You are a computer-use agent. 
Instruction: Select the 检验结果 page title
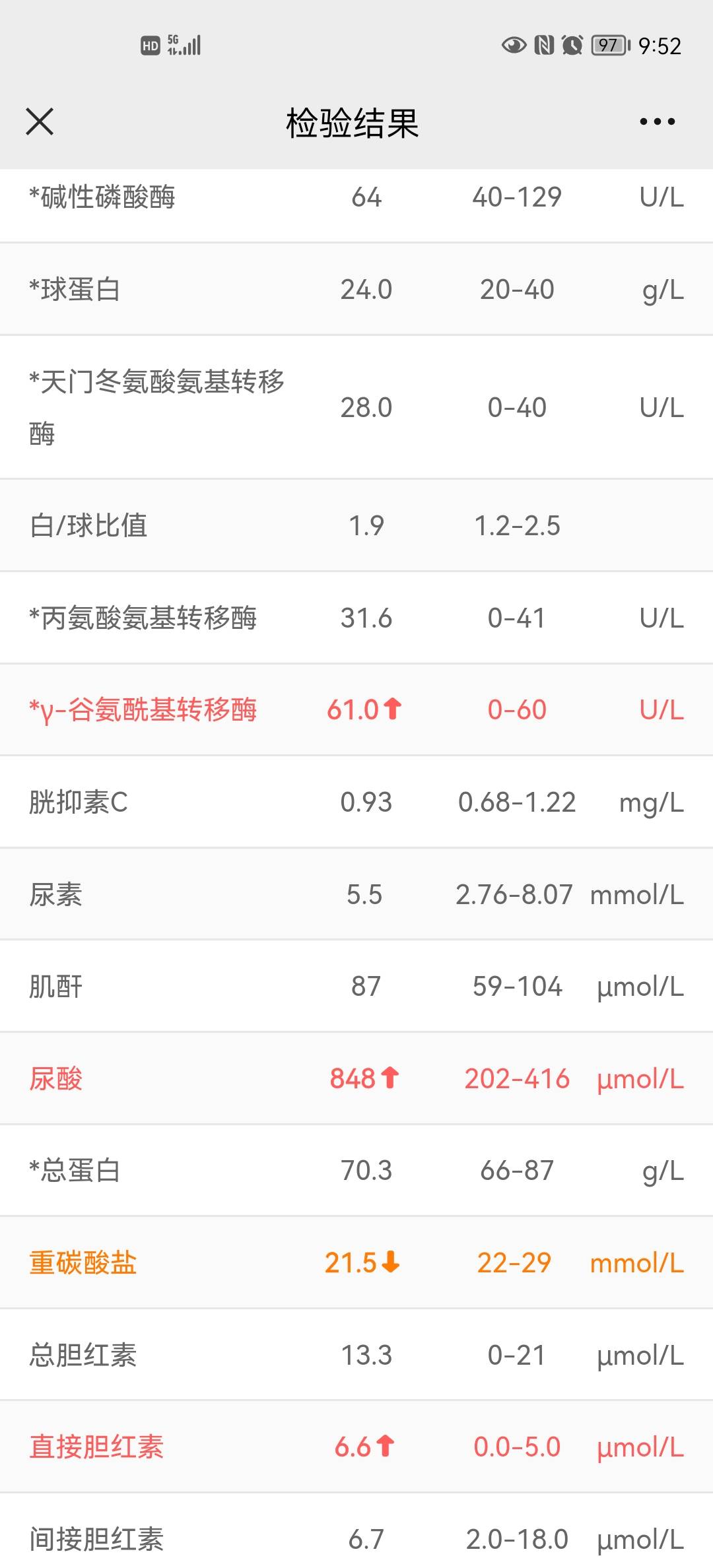click(x=355, y=121)
